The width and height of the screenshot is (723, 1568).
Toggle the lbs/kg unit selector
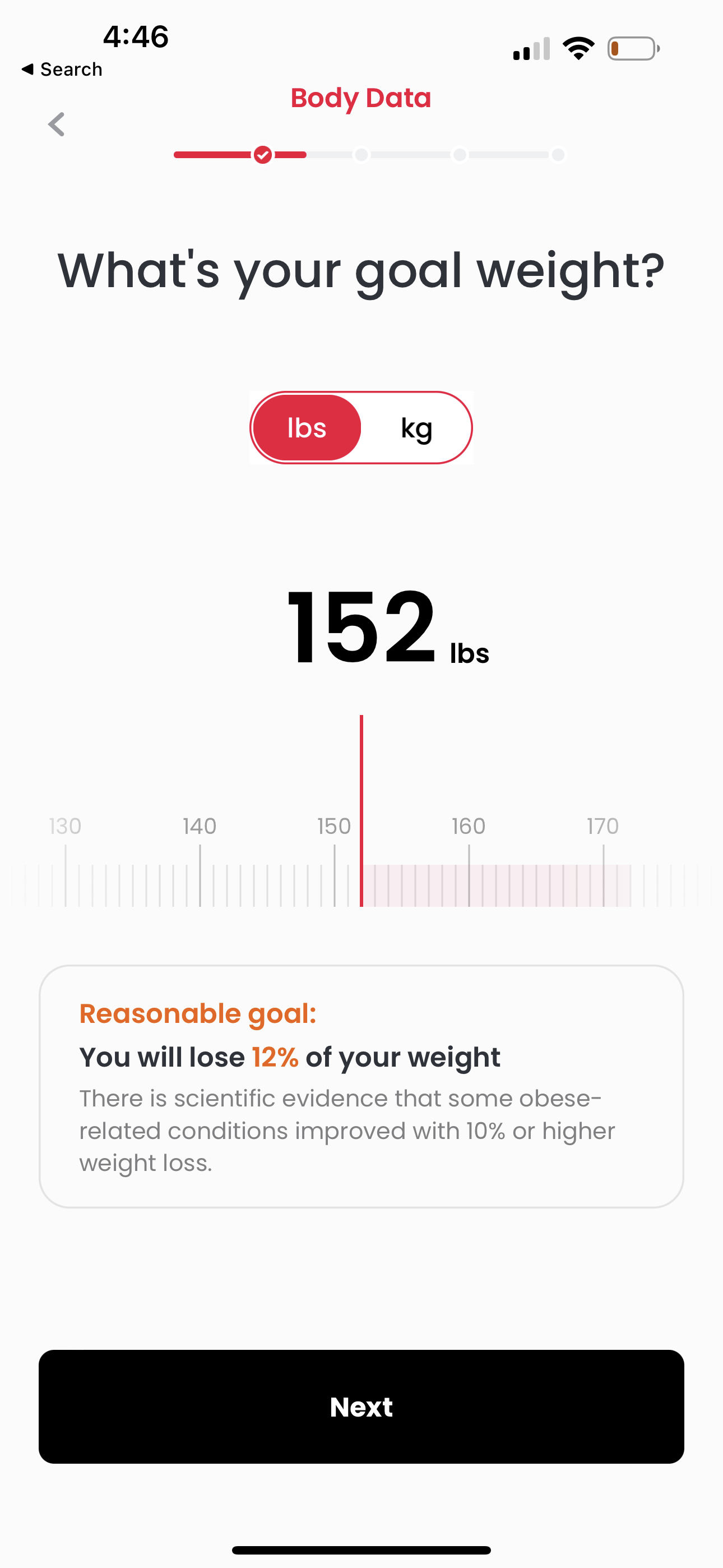361,427
